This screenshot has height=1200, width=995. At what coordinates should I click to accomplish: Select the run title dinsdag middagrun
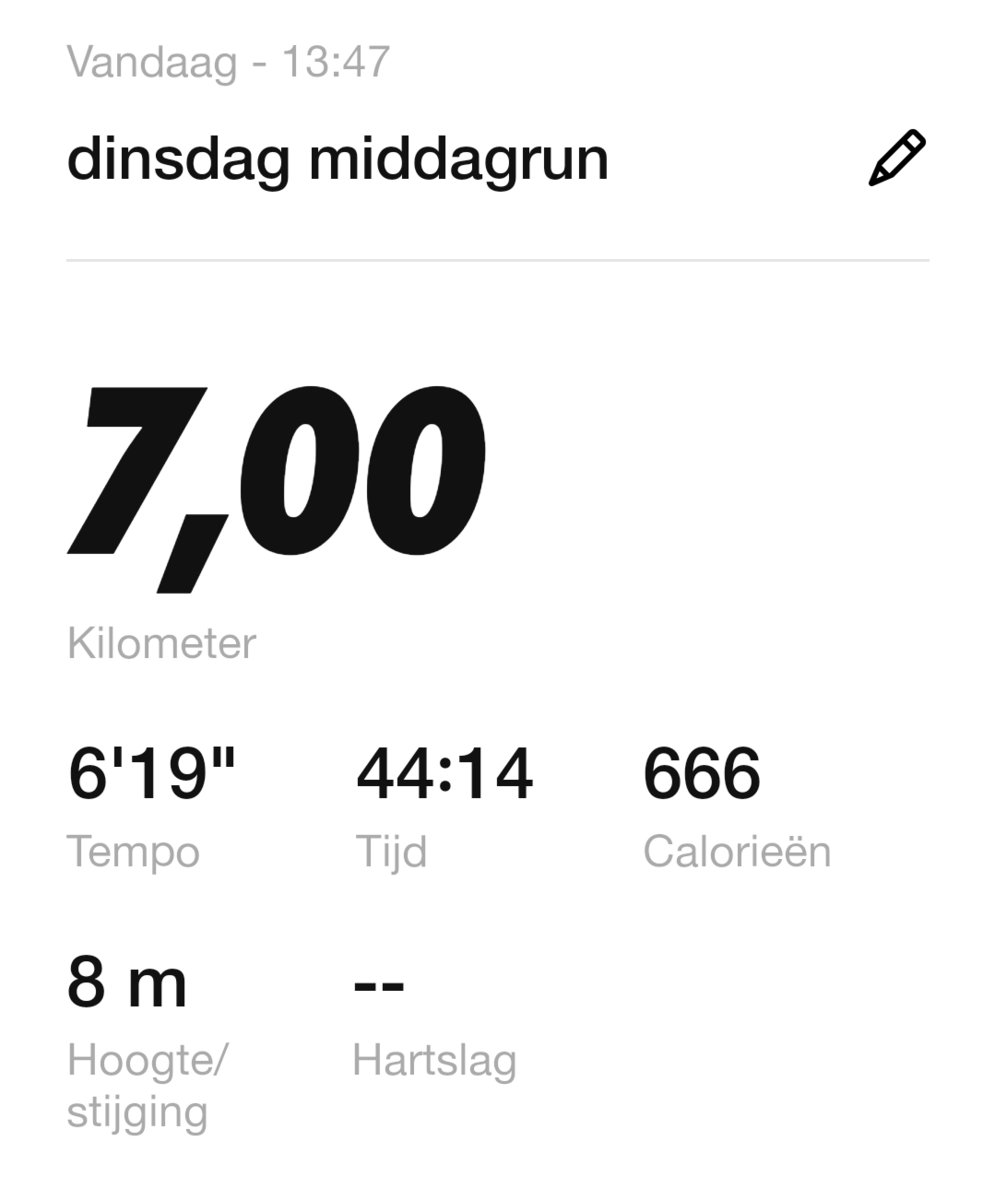(x=338, y=156)
